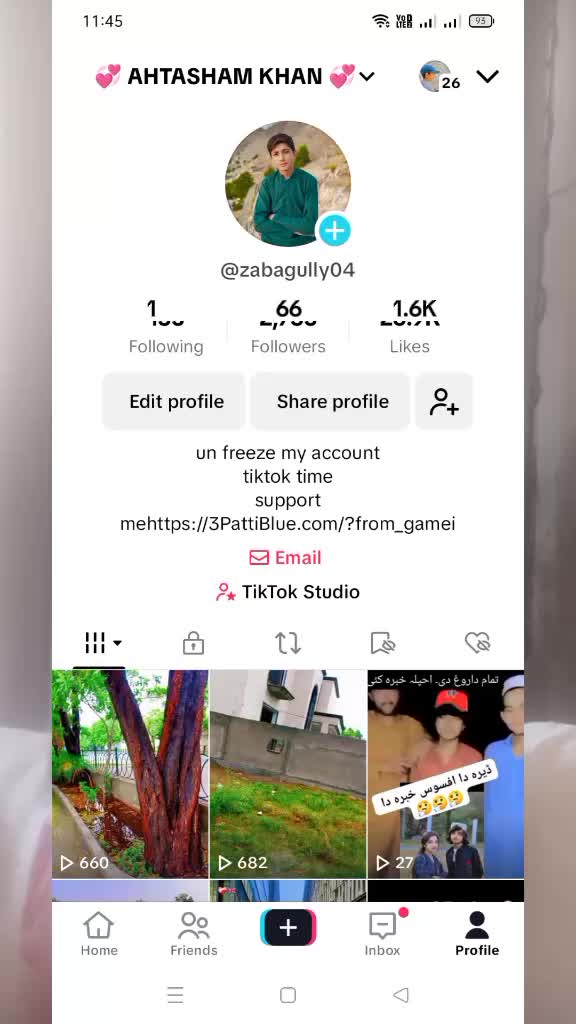Open the tree video with 660 views
The image size is (576, 1024).
coord(130,774)
